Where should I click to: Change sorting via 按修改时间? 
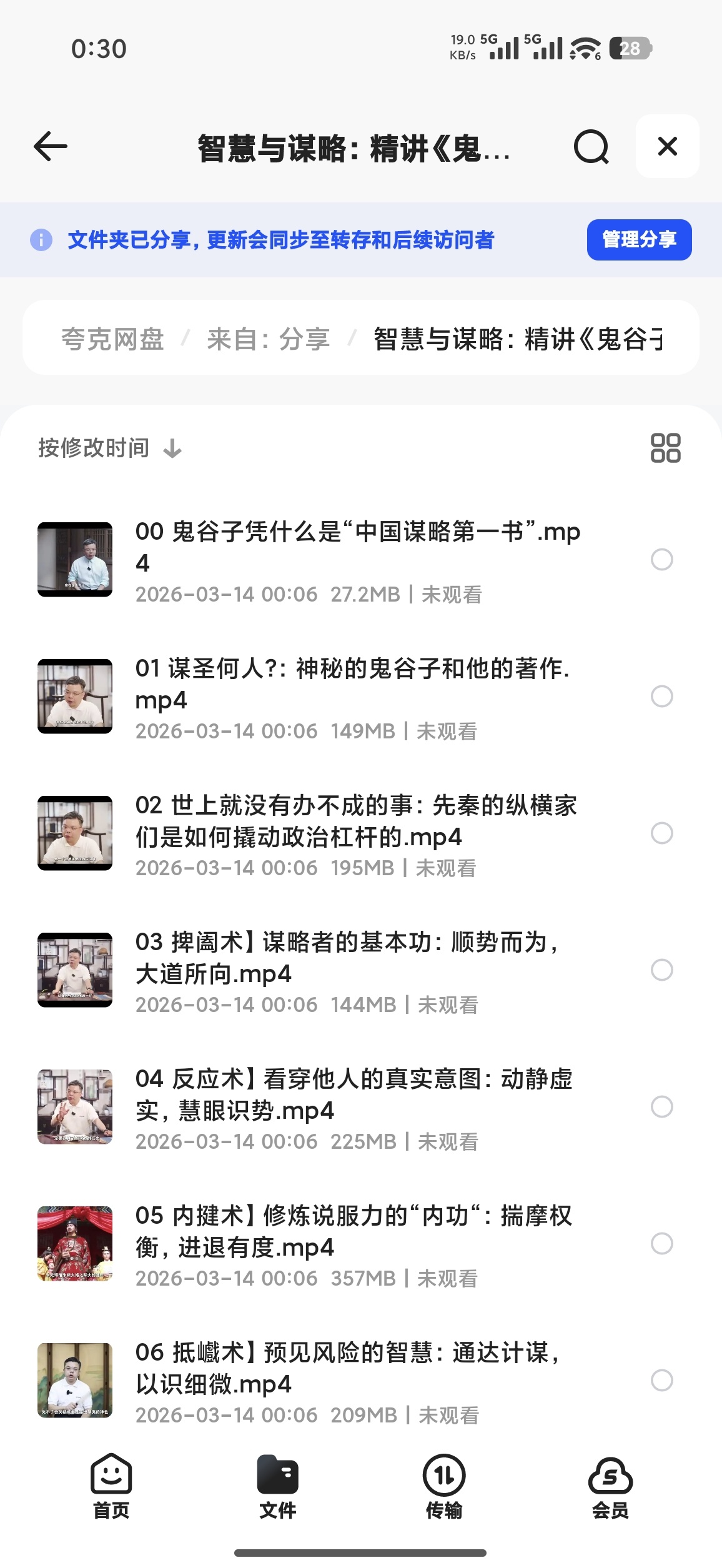pos(110,448)
